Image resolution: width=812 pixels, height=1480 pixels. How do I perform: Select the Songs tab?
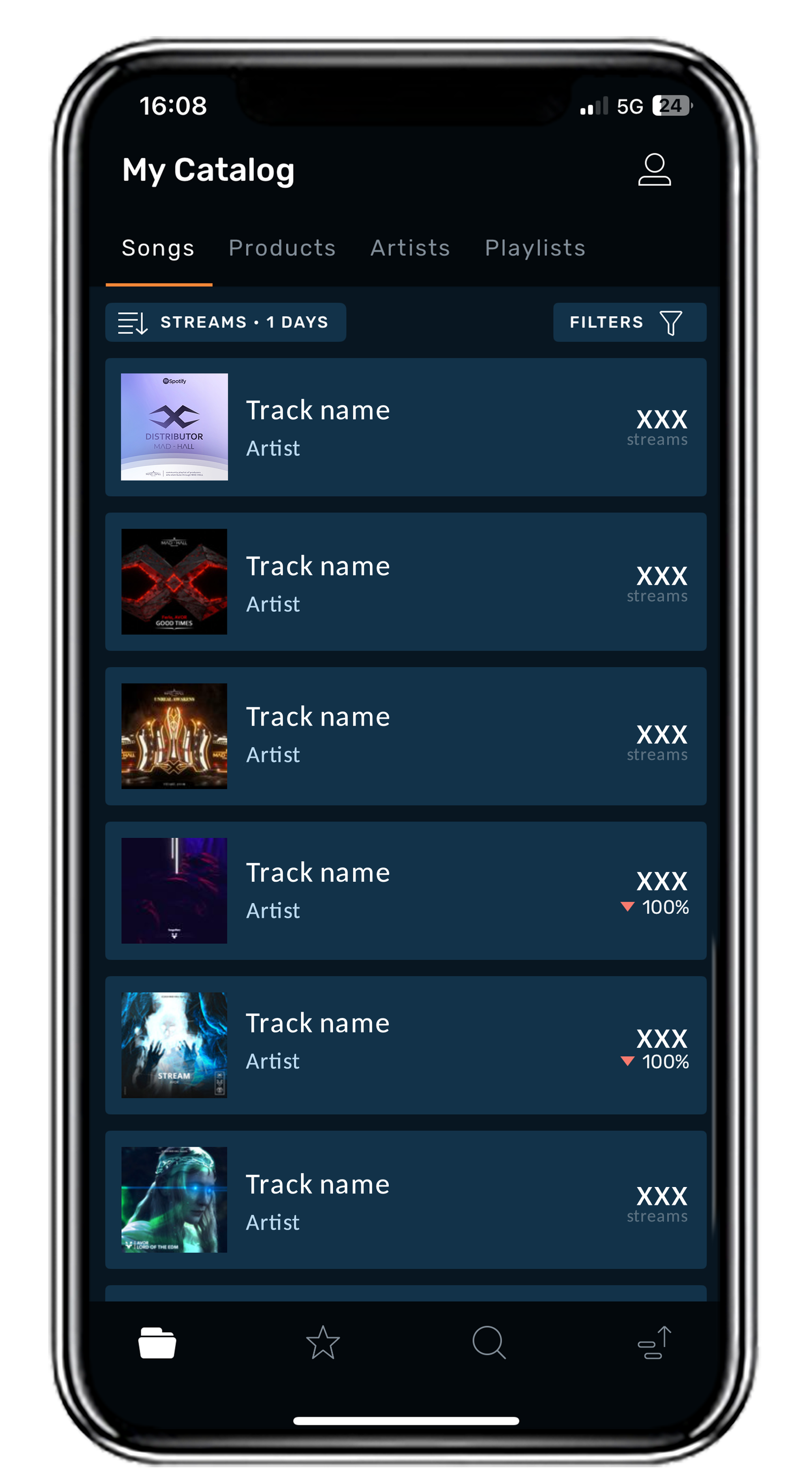tap(158, 248)
